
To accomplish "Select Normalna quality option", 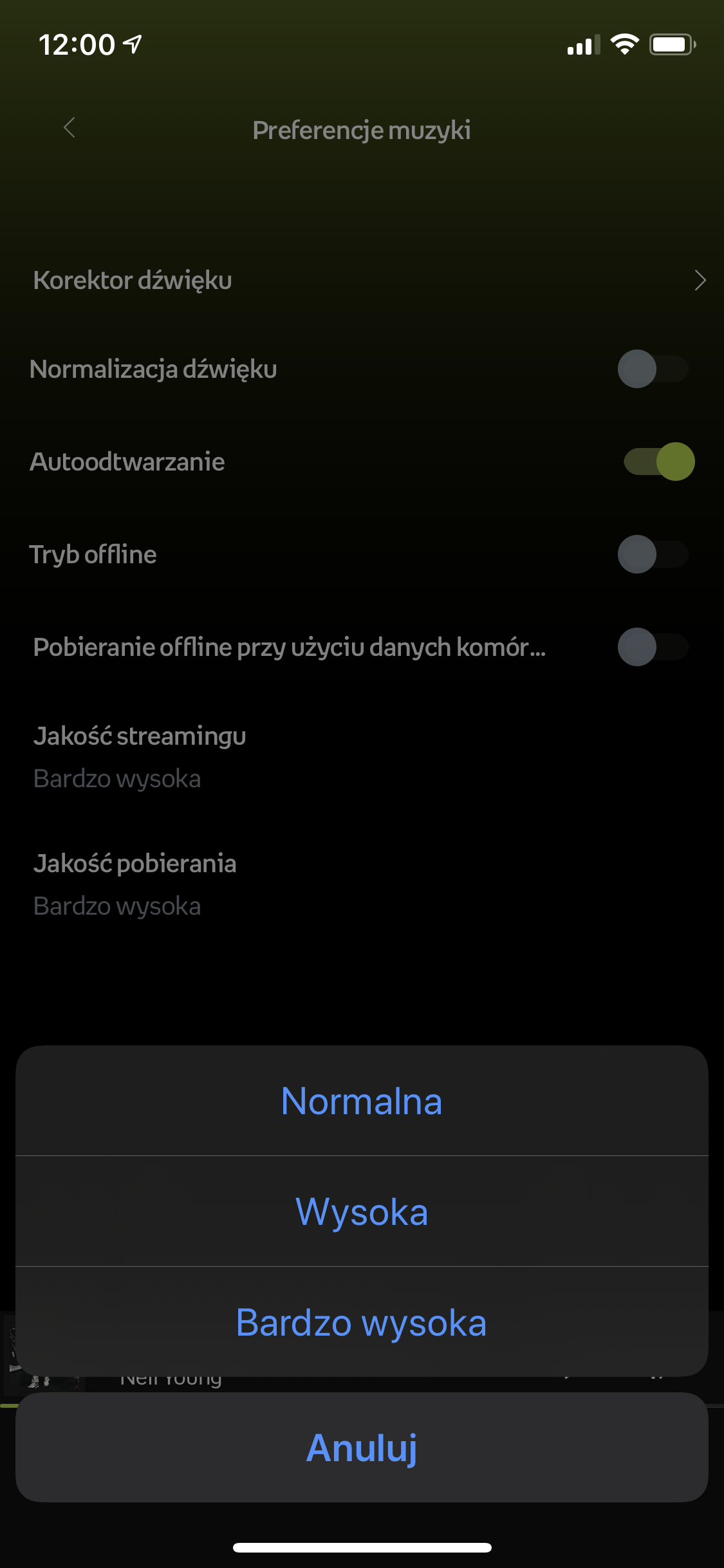I will [362, 1101].
